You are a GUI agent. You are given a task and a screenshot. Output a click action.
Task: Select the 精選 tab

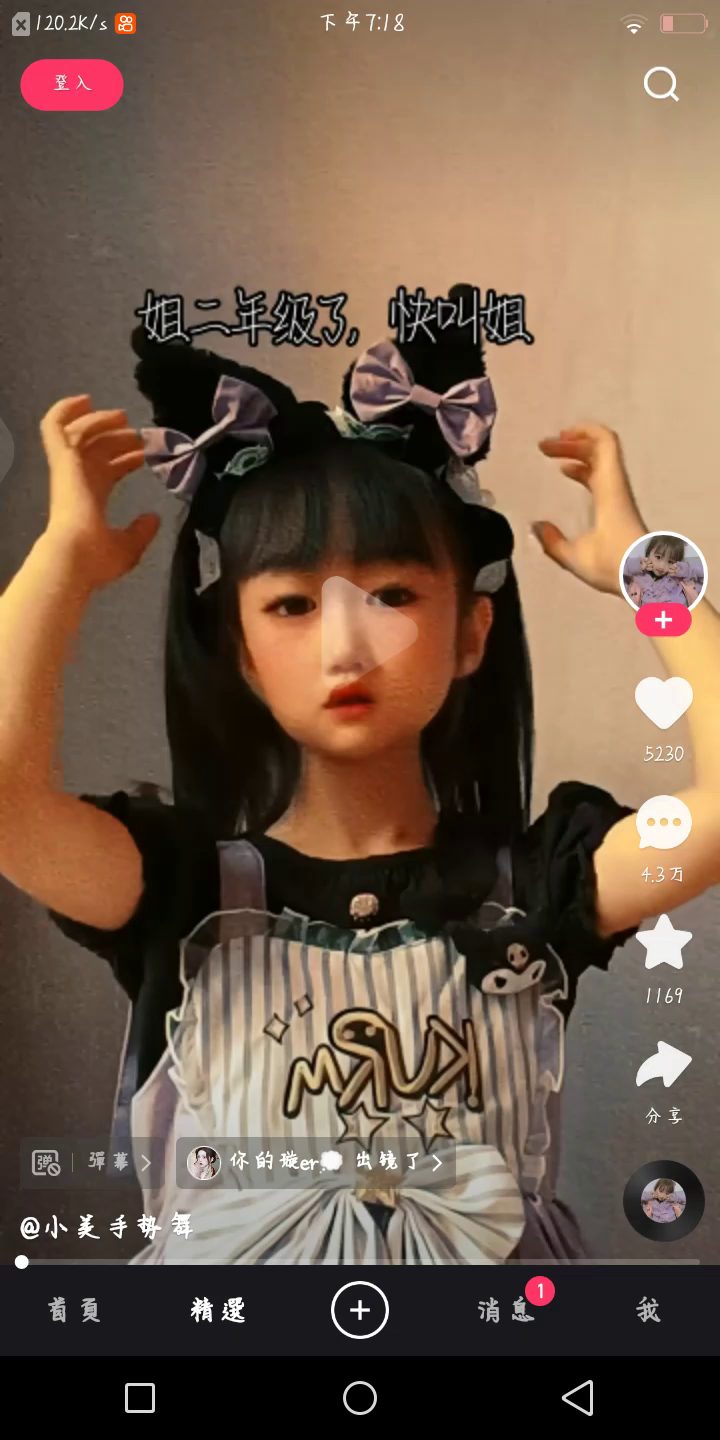pos(218,1310)
